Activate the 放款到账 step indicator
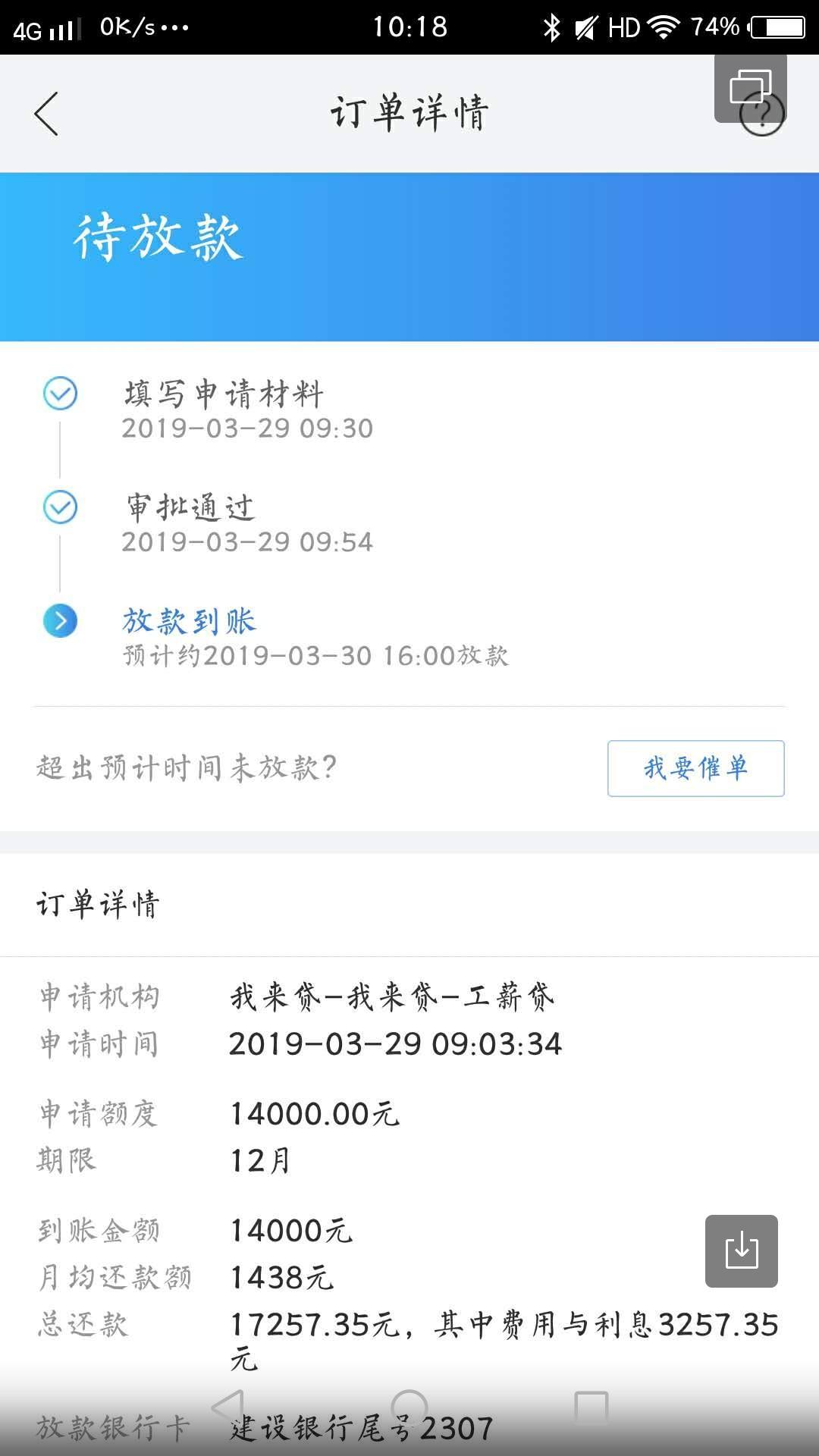Screen dimensions: 819x1456 pyautogui.click(x=190, y=620)
